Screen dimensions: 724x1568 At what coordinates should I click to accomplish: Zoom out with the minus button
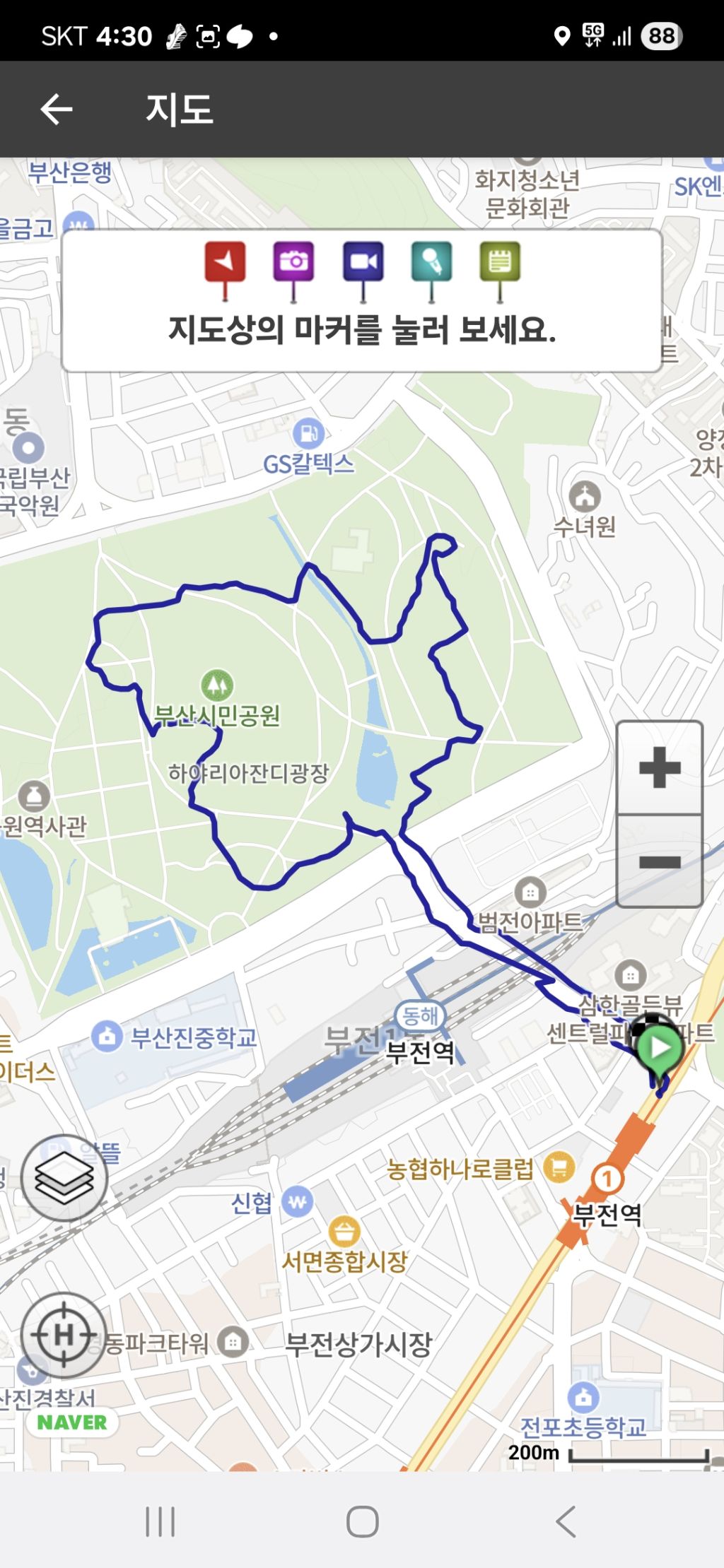click(x=659, y=861)
